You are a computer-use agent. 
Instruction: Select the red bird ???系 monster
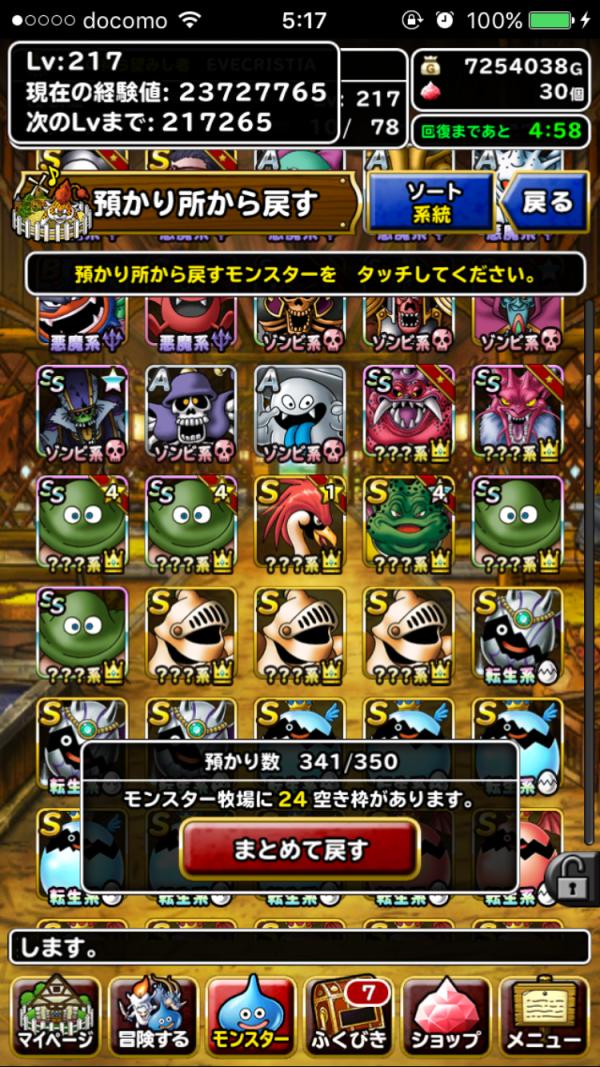point(299,522)
